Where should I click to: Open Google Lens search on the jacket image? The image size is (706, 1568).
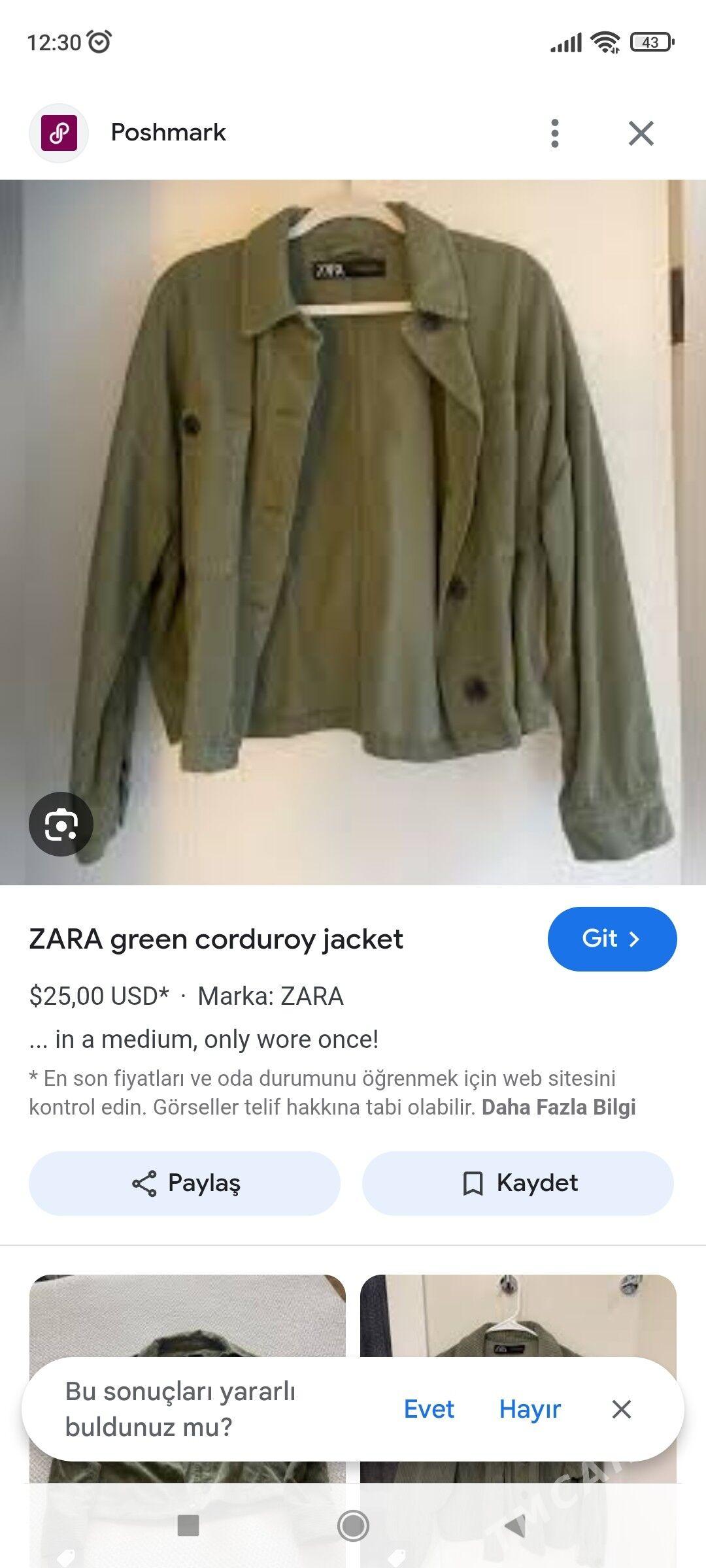pyautogui.click(x=61, y=824)
